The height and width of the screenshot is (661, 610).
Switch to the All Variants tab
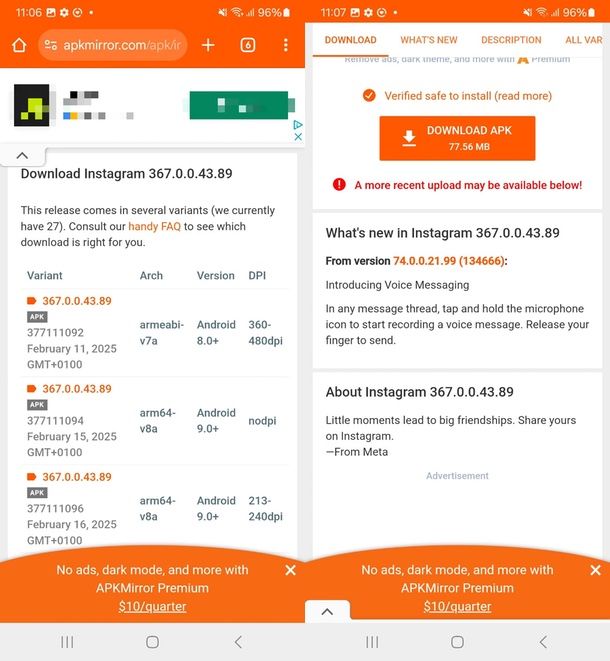(585, 40)
